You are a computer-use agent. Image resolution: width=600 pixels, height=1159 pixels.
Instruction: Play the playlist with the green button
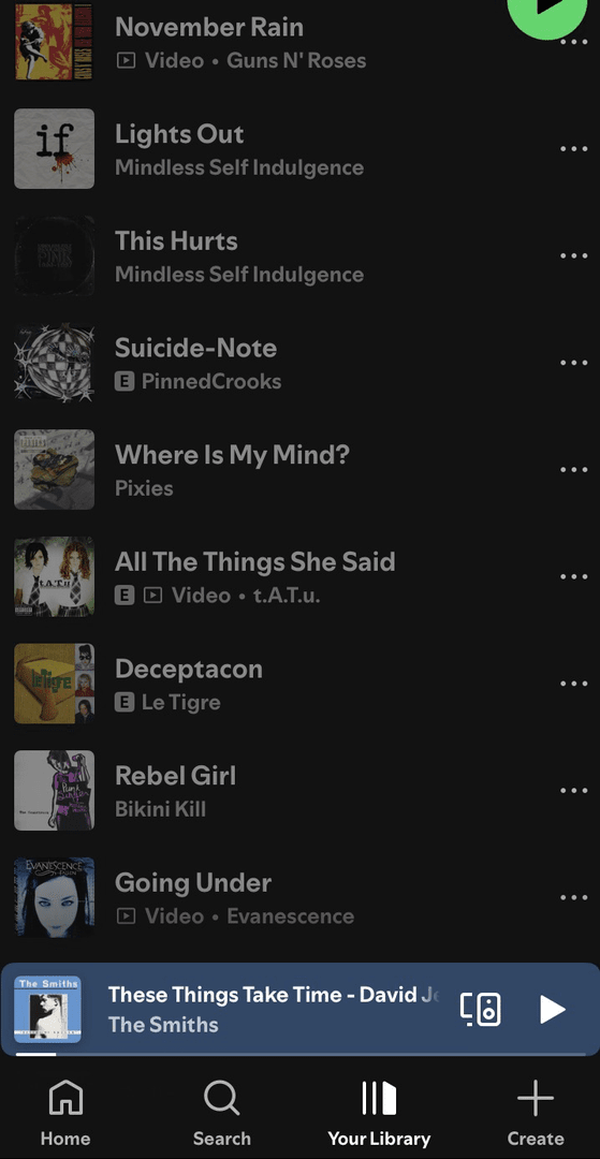548,11
